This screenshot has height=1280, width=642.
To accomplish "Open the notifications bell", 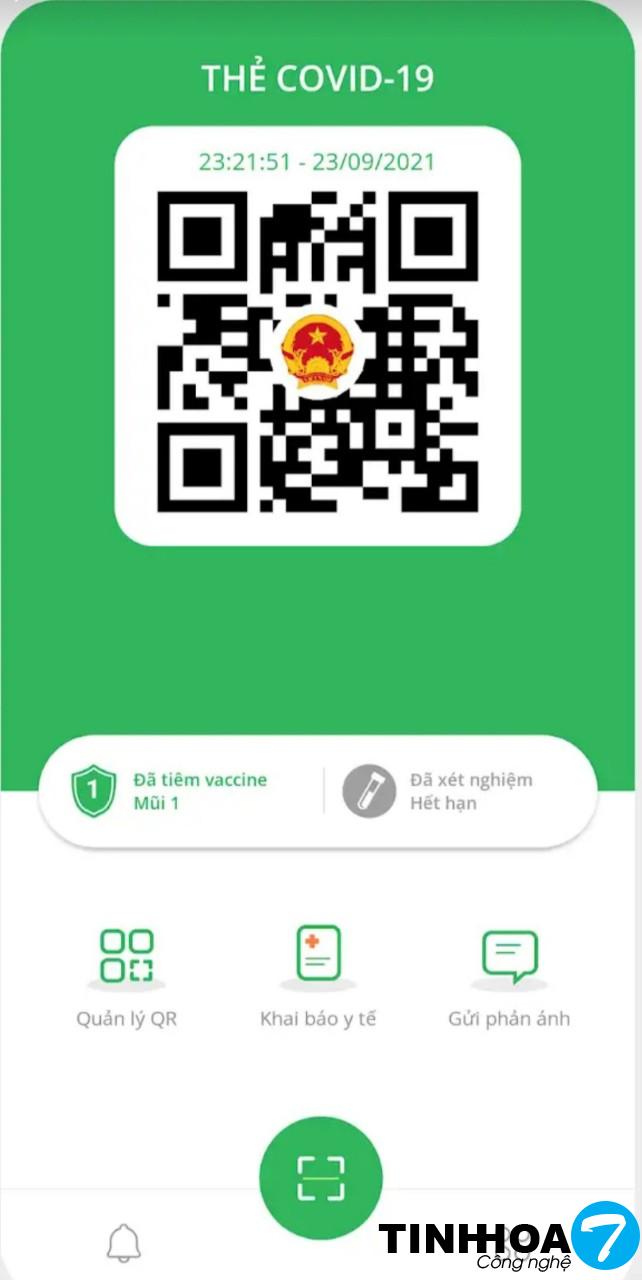I will click(124, 1242).
